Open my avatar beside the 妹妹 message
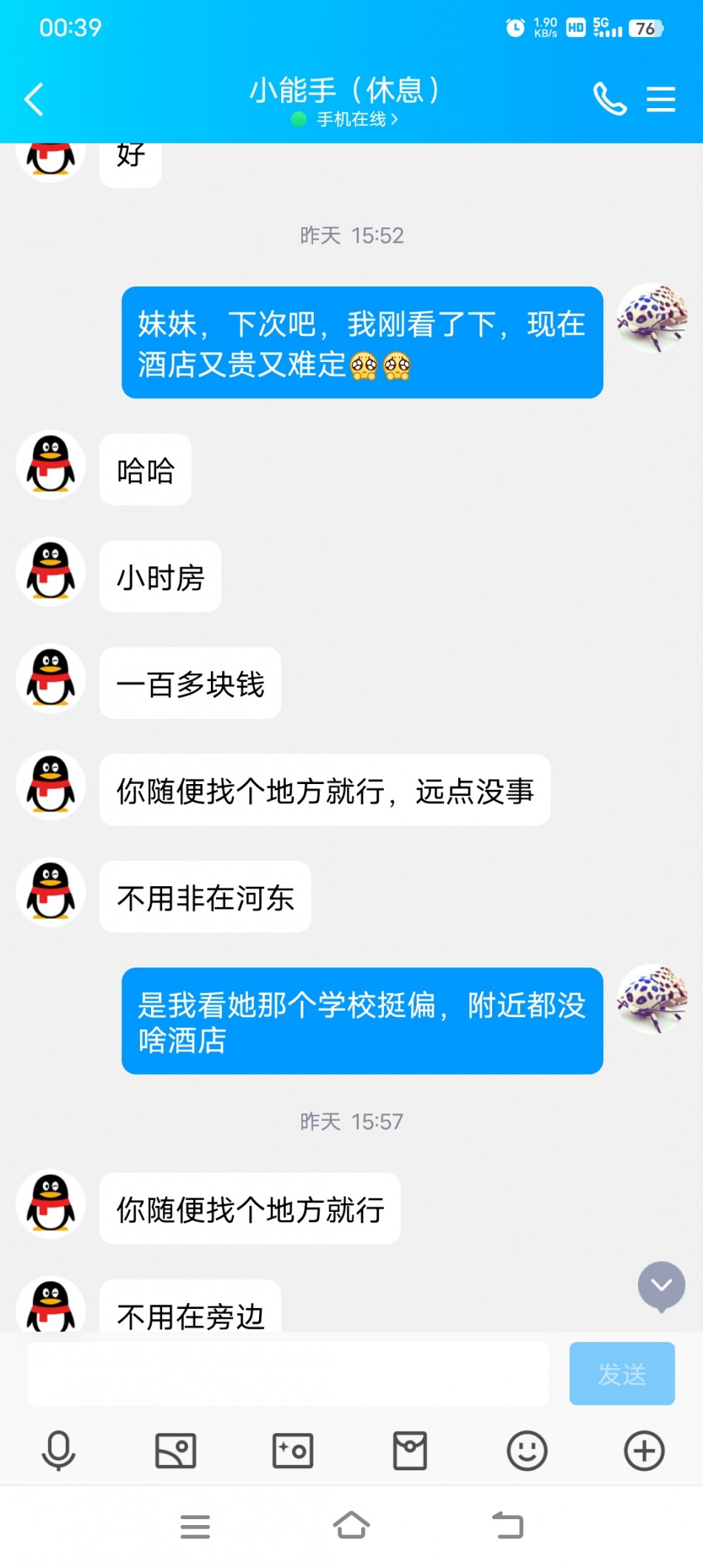 pyautogui.click(x=652, y=318)
